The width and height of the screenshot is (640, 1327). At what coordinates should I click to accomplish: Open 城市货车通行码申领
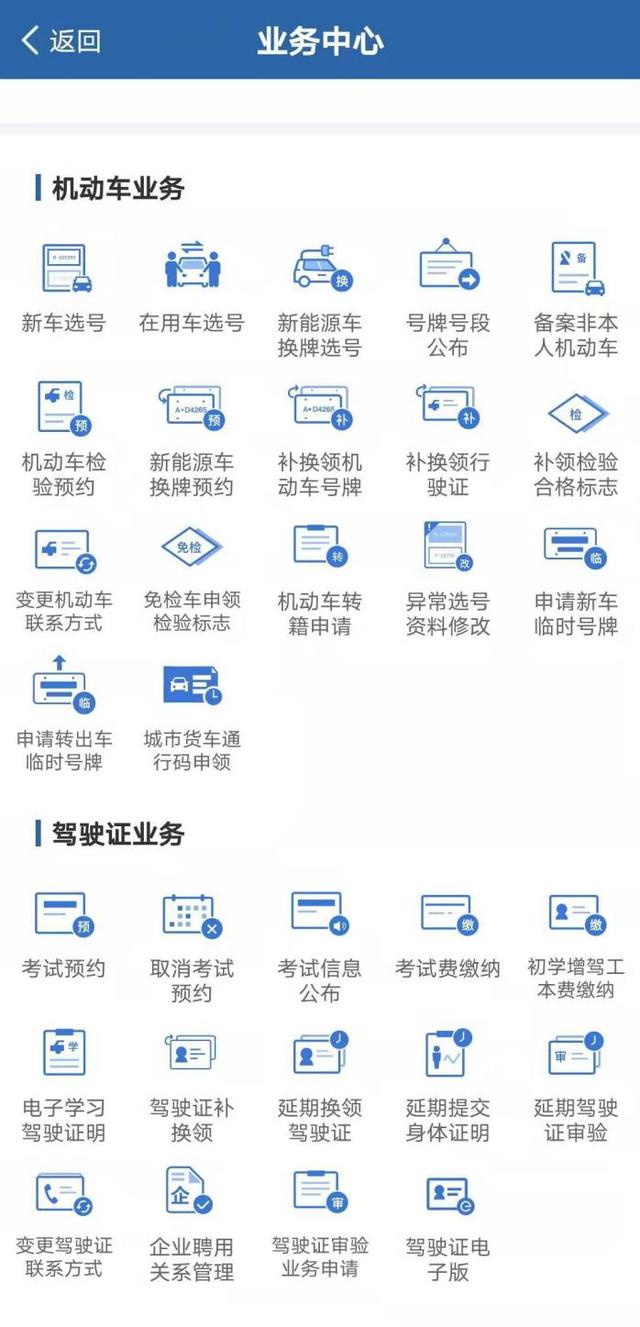(x=192, y=717)
